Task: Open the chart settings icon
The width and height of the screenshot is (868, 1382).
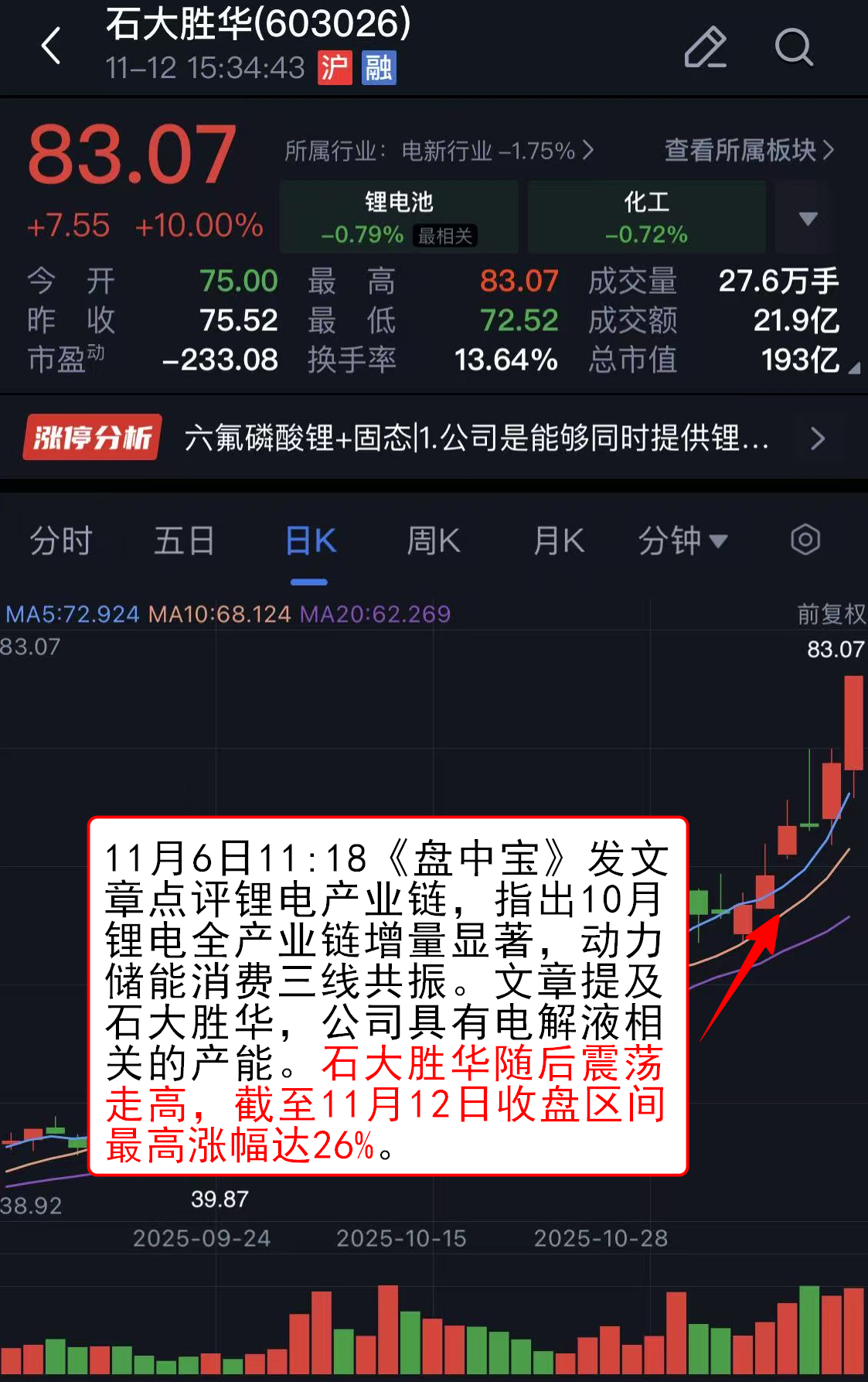Action: click(805, 540)
